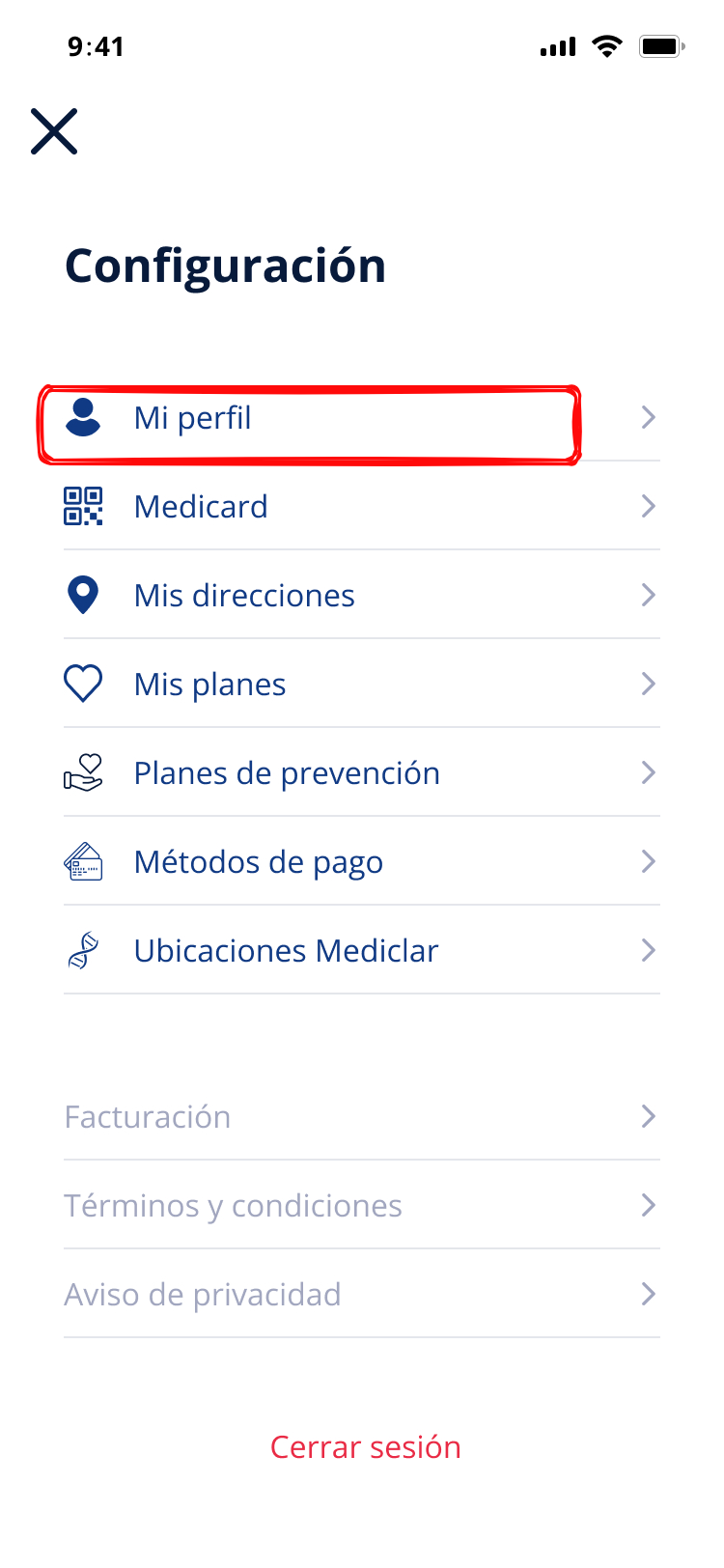View Planes de prevención
Image resolution: width=724 pixels, height=1568 pixels.
pyautogui.click(x=362, y=773)
